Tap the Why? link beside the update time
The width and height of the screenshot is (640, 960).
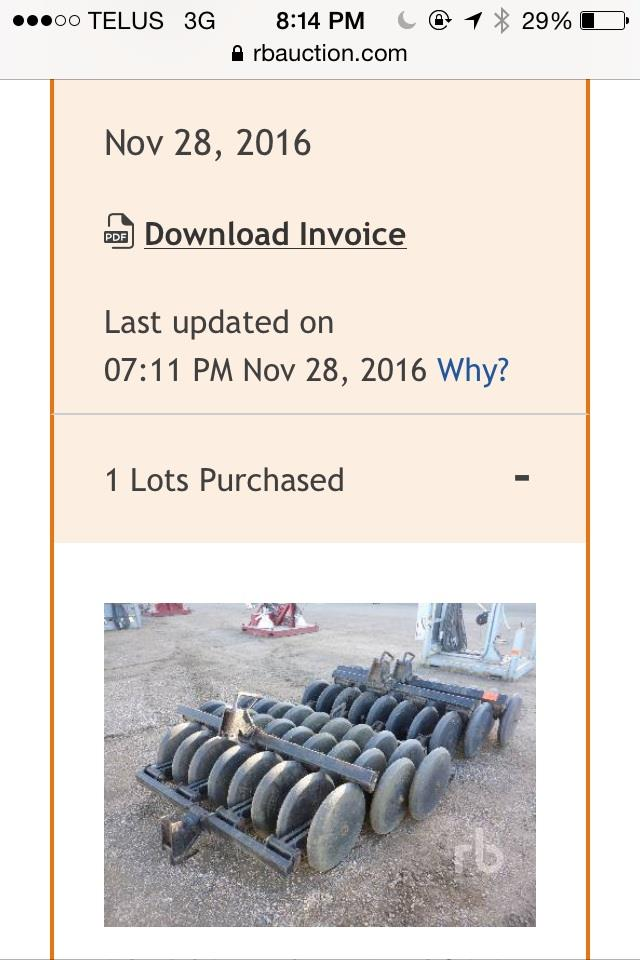[473, 370]
